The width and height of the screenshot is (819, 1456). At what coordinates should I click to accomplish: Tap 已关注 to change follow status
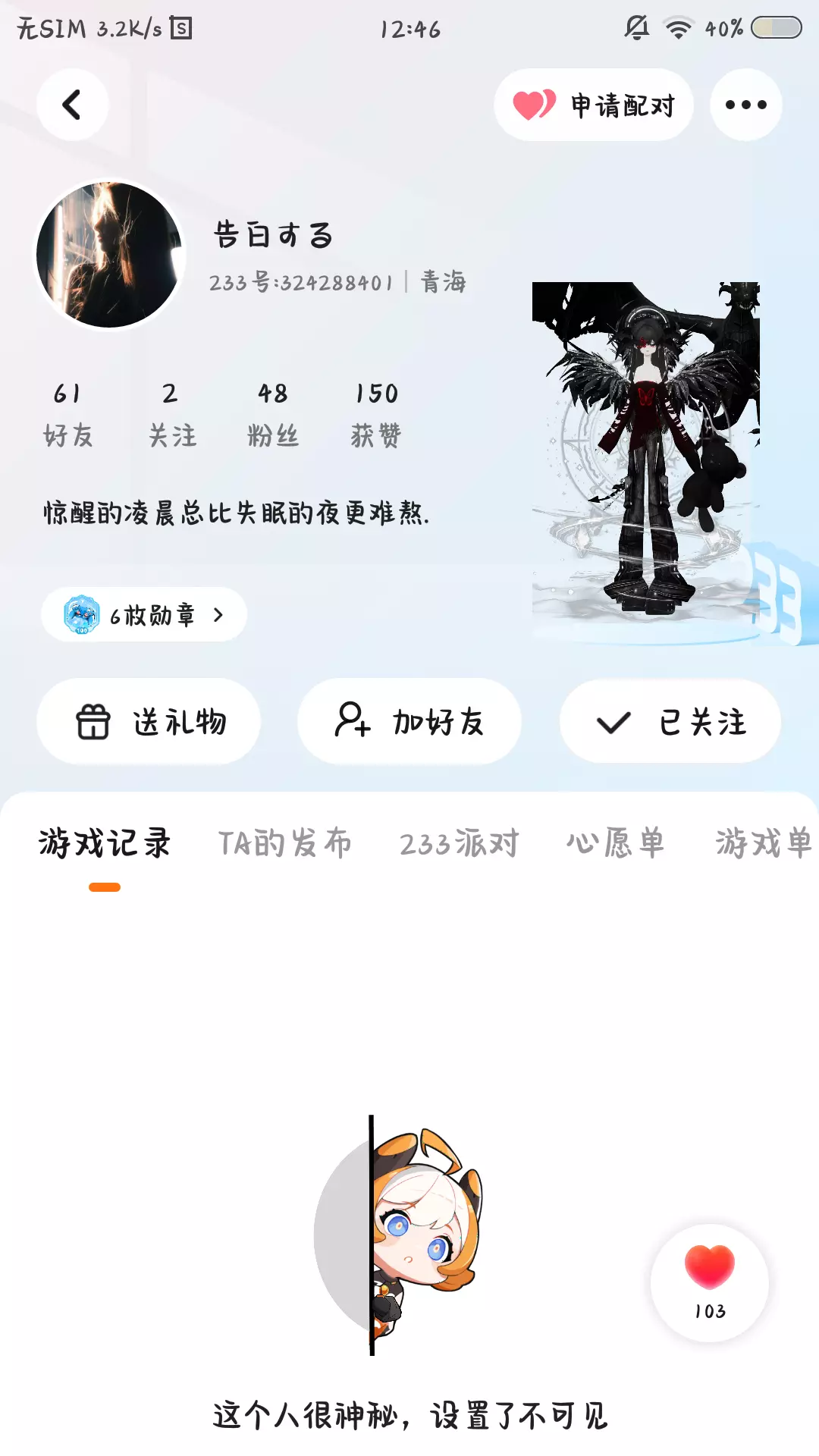[x=670, y=721]
